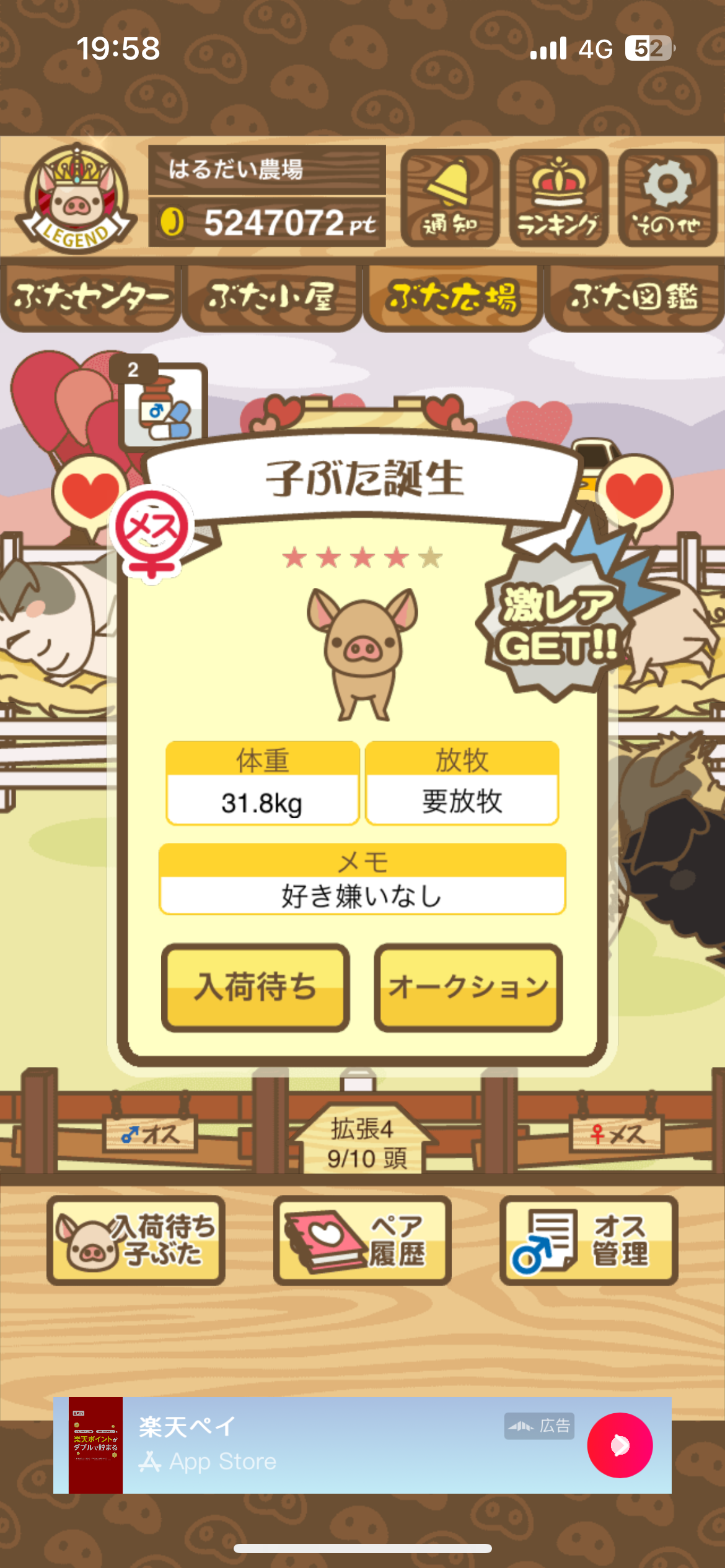The height and width of the screenshot is (1568, 725).
Task: Tap the 入荷待ち button in the dialog
Action: 255,987
